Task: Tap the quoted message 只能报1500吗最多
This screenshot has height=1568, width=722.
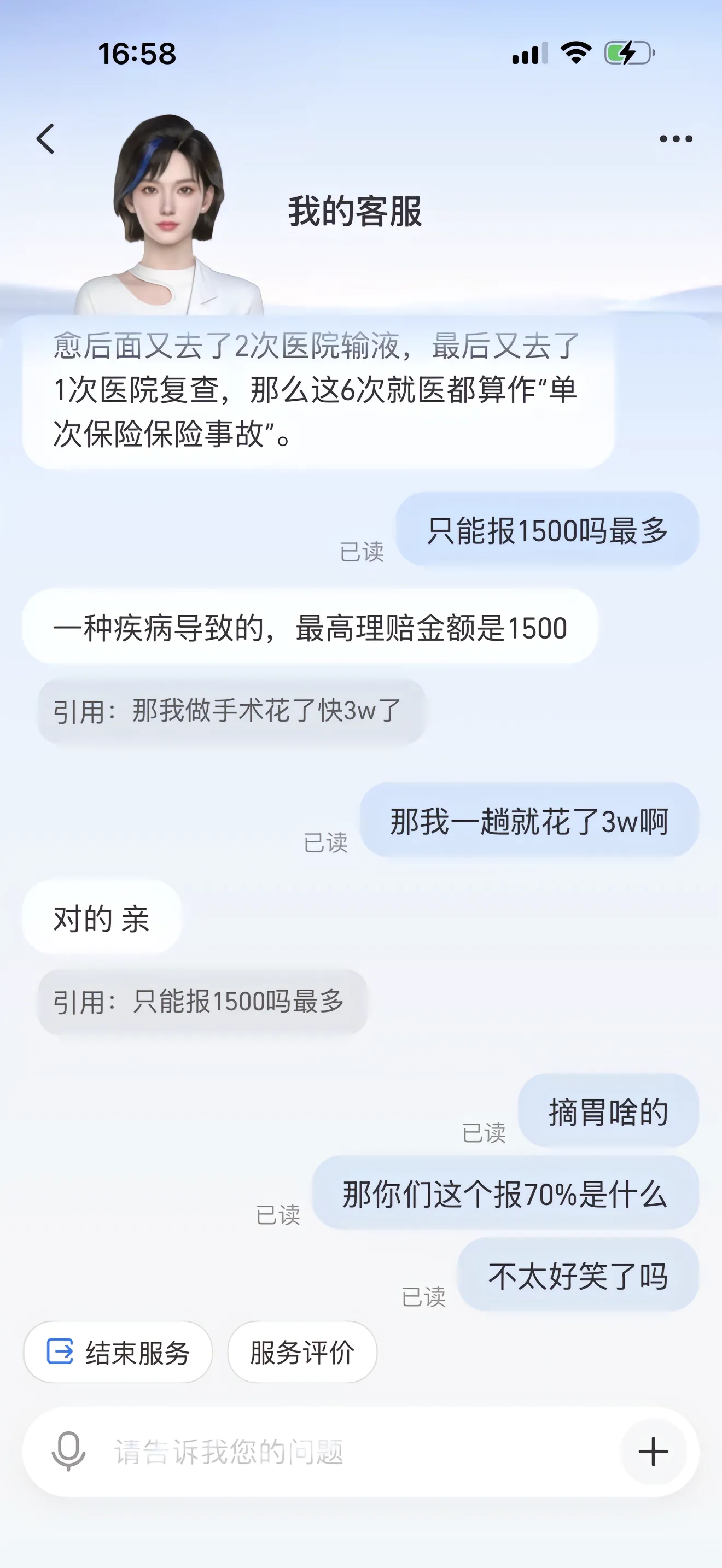Action: [x=202, y=1002]
